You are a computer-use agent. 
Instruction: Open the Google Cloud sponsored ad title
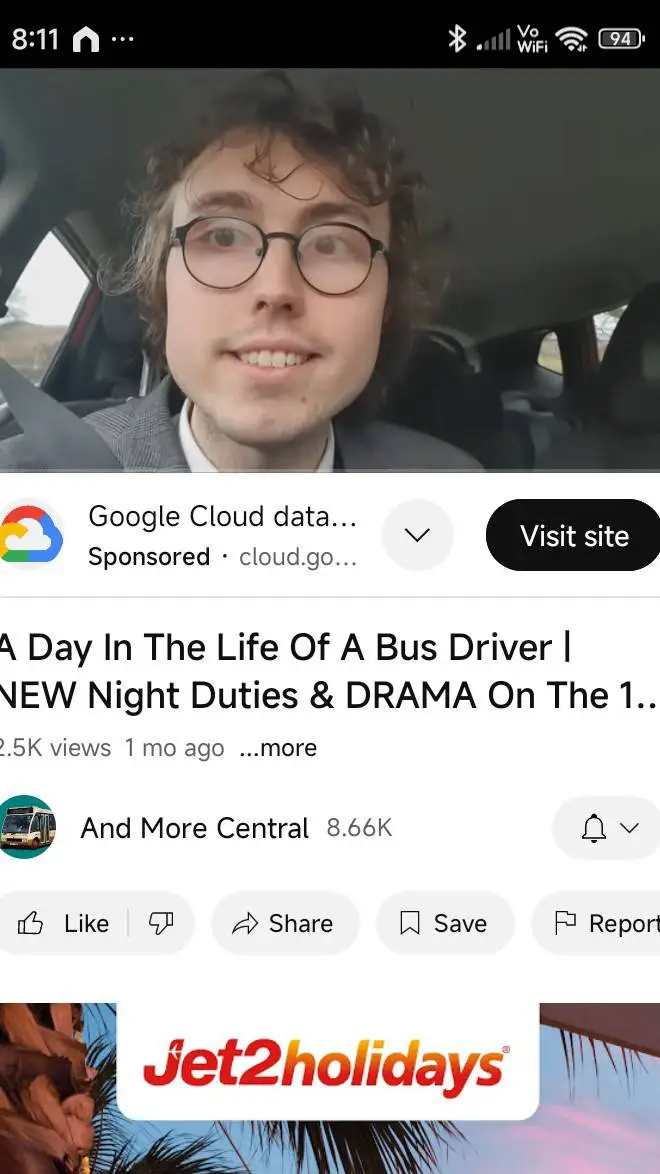(222, 517)
